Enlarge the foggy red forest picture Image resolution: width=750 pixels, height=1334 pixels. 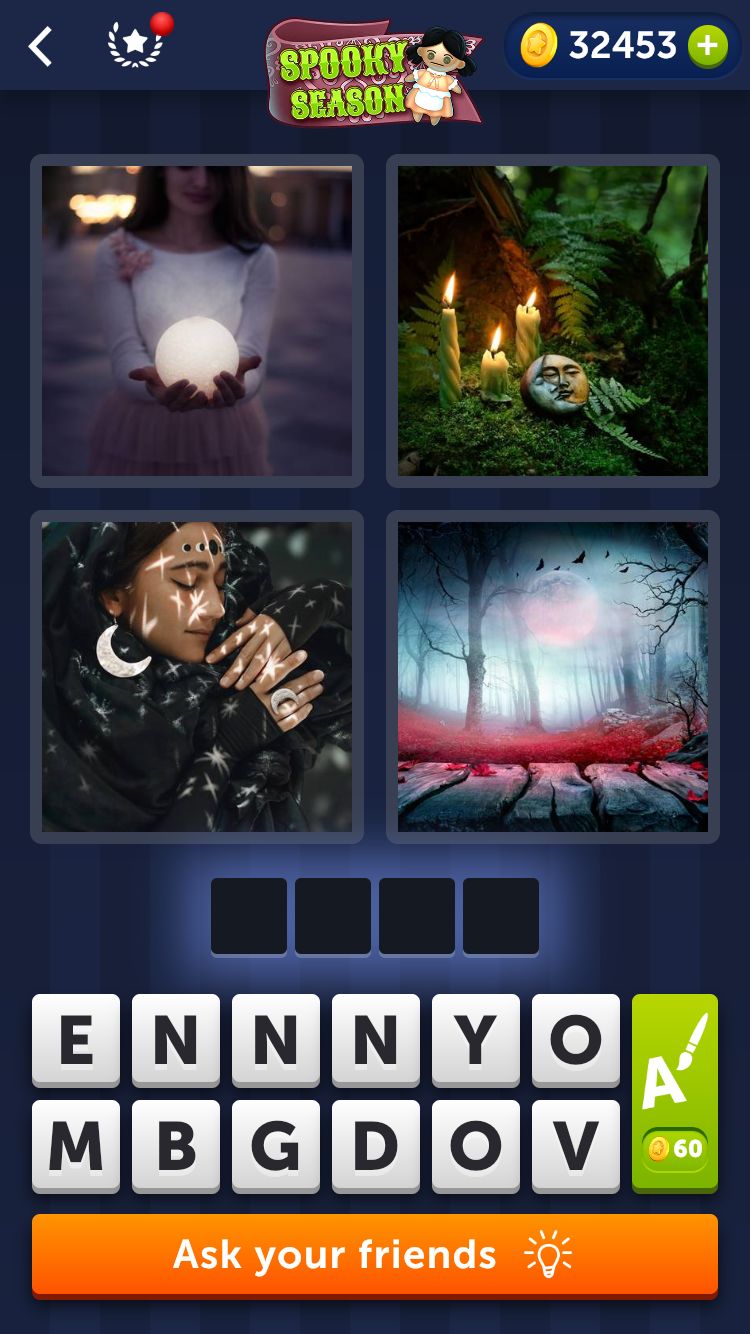click(x=553, y=677)
